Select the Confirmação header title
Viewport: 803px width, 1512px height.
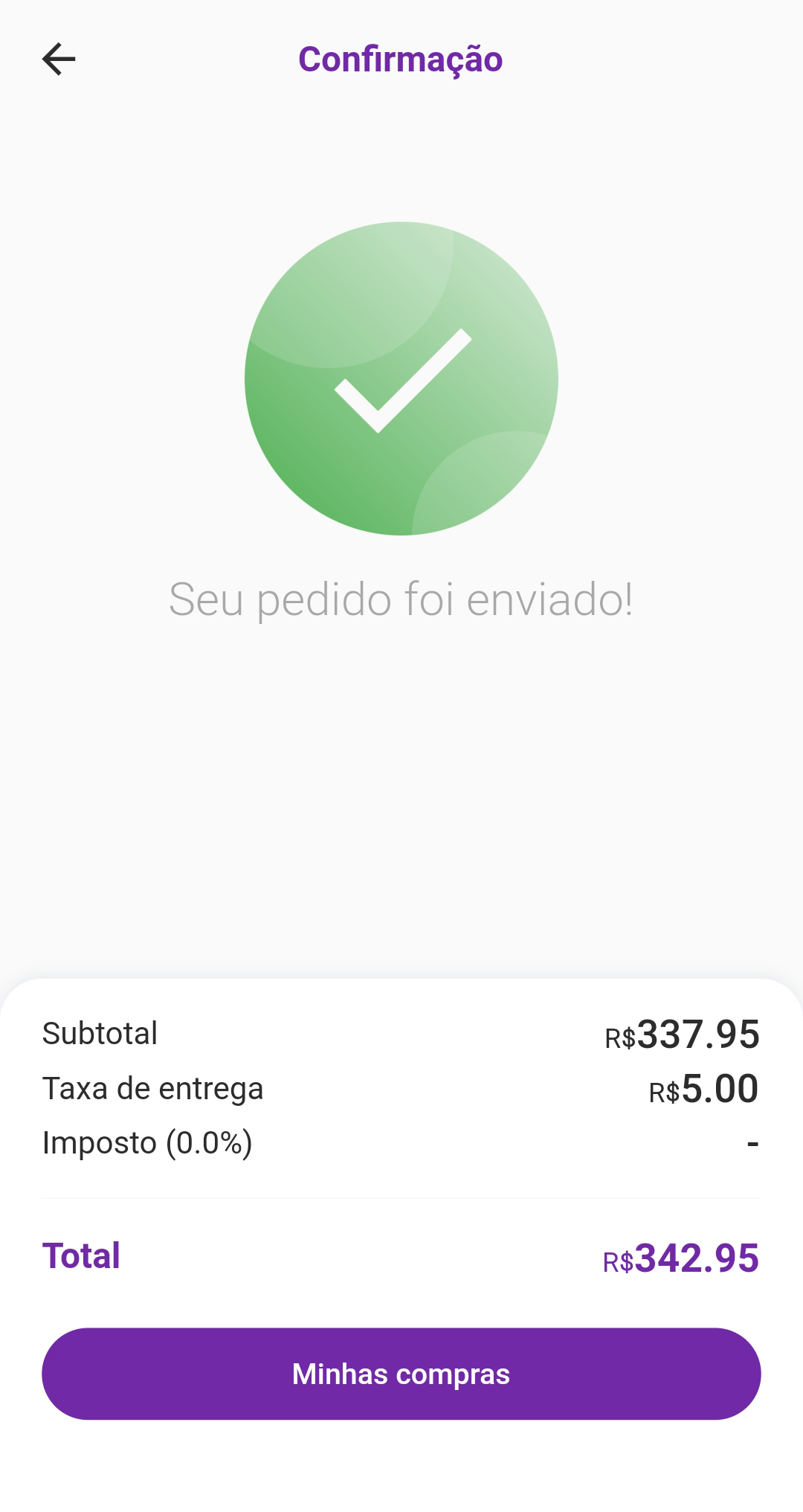pyautogui.click(x=400, y=59)
